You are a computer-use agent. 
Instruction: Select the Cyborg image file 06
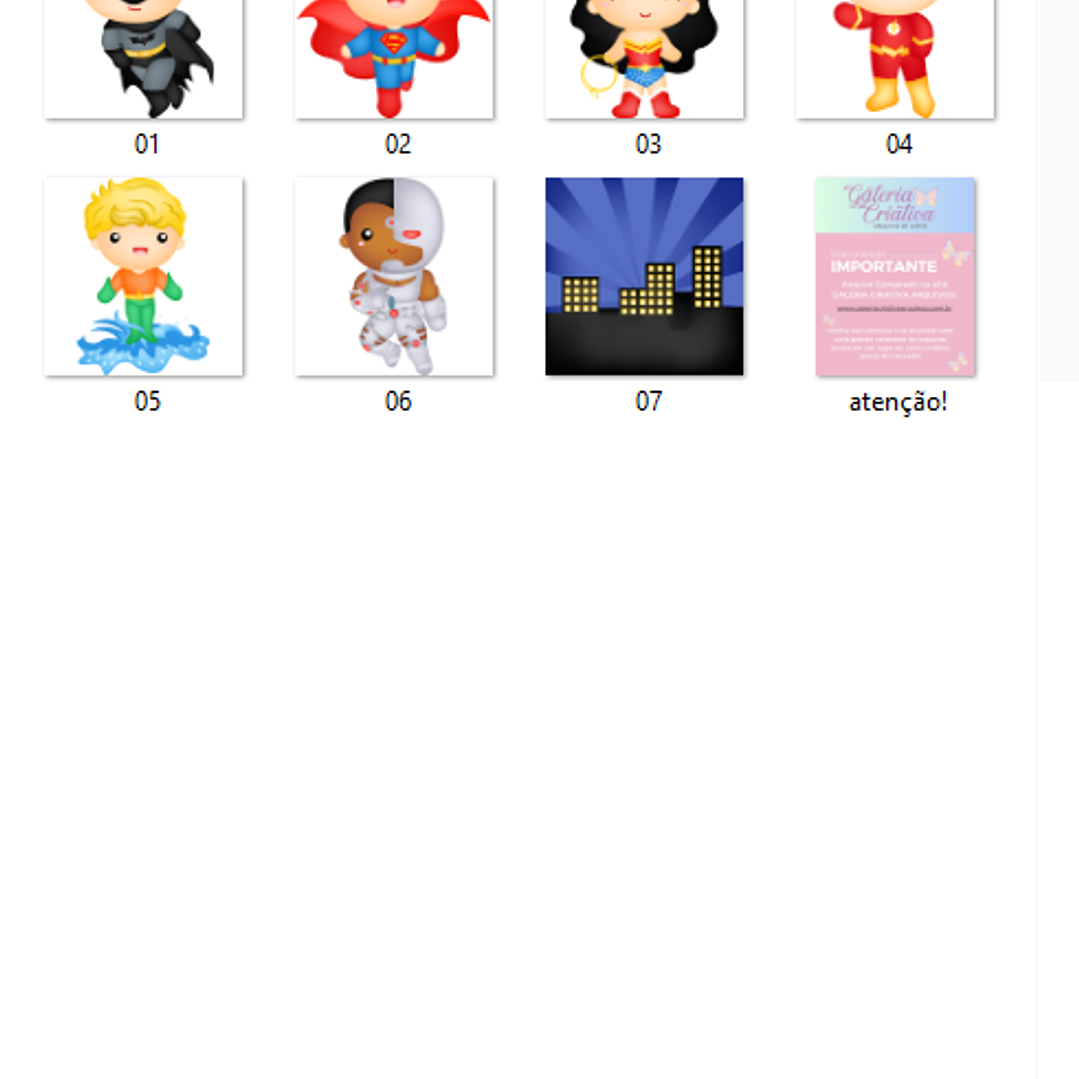click(x=394, y=277)
